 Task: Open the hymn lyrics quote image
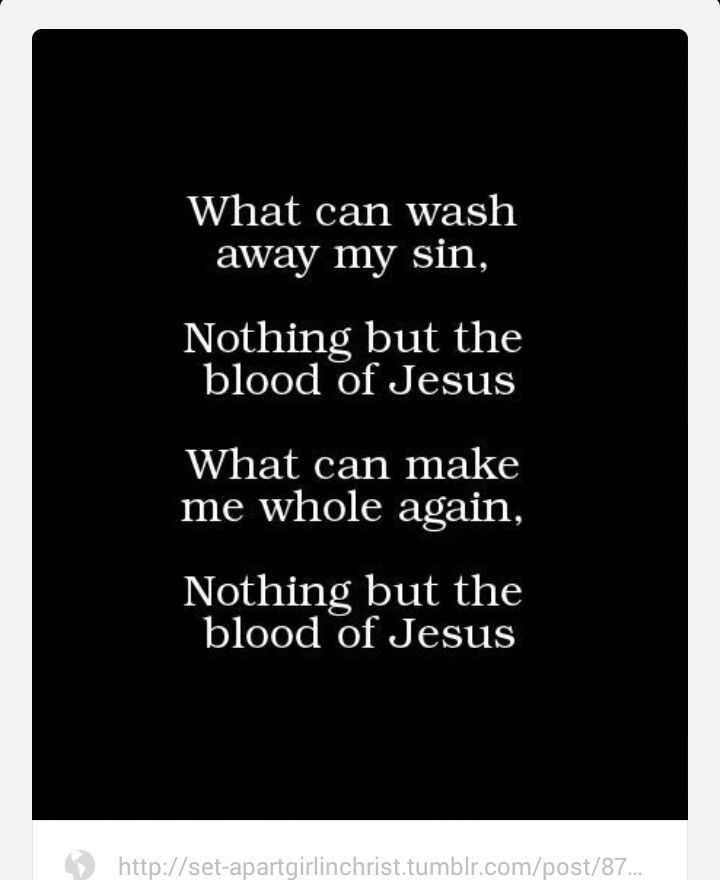pyautogui.click(x=360, y=425)
